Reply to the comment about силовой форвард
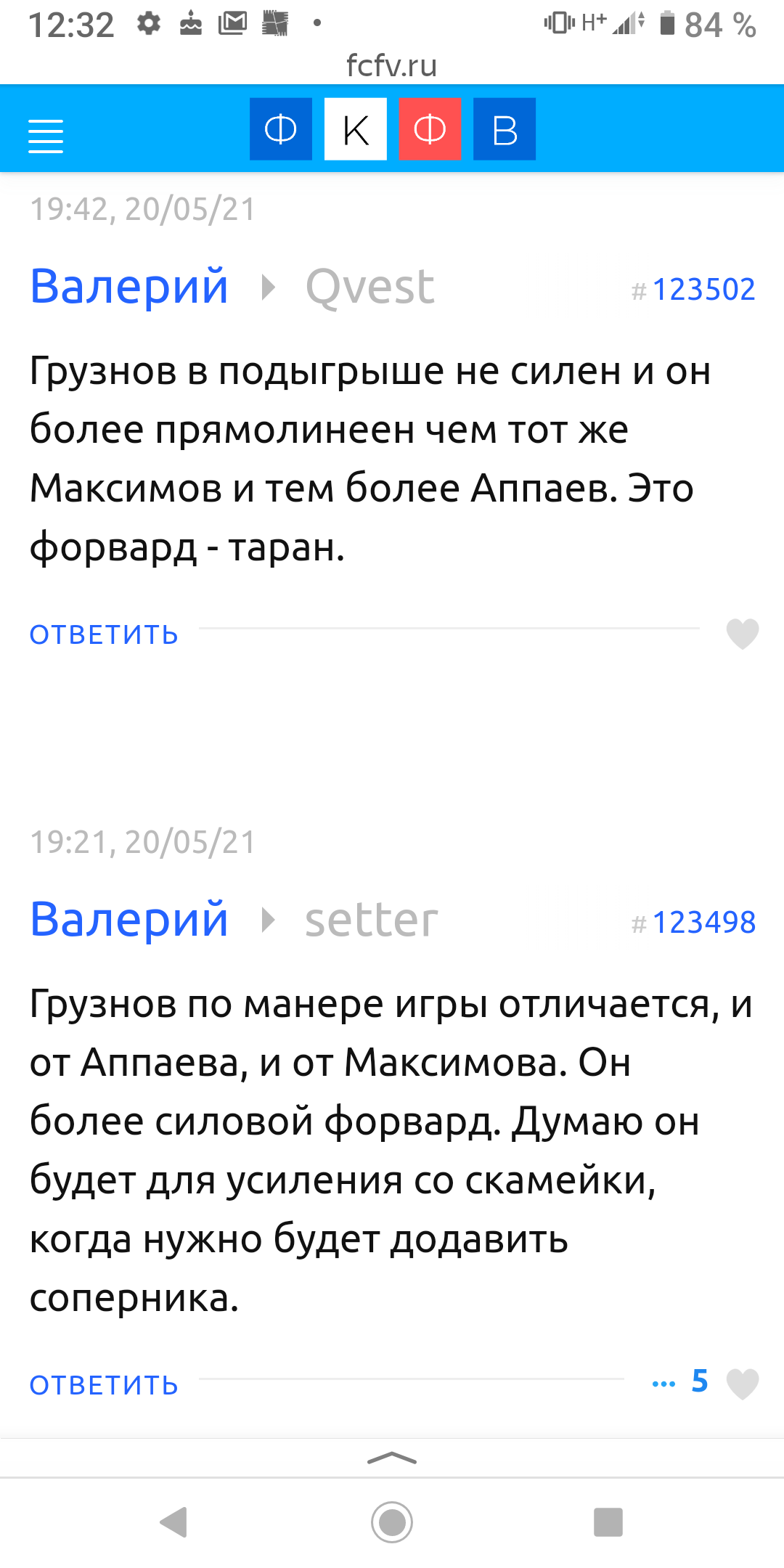 pos(104,1386)
